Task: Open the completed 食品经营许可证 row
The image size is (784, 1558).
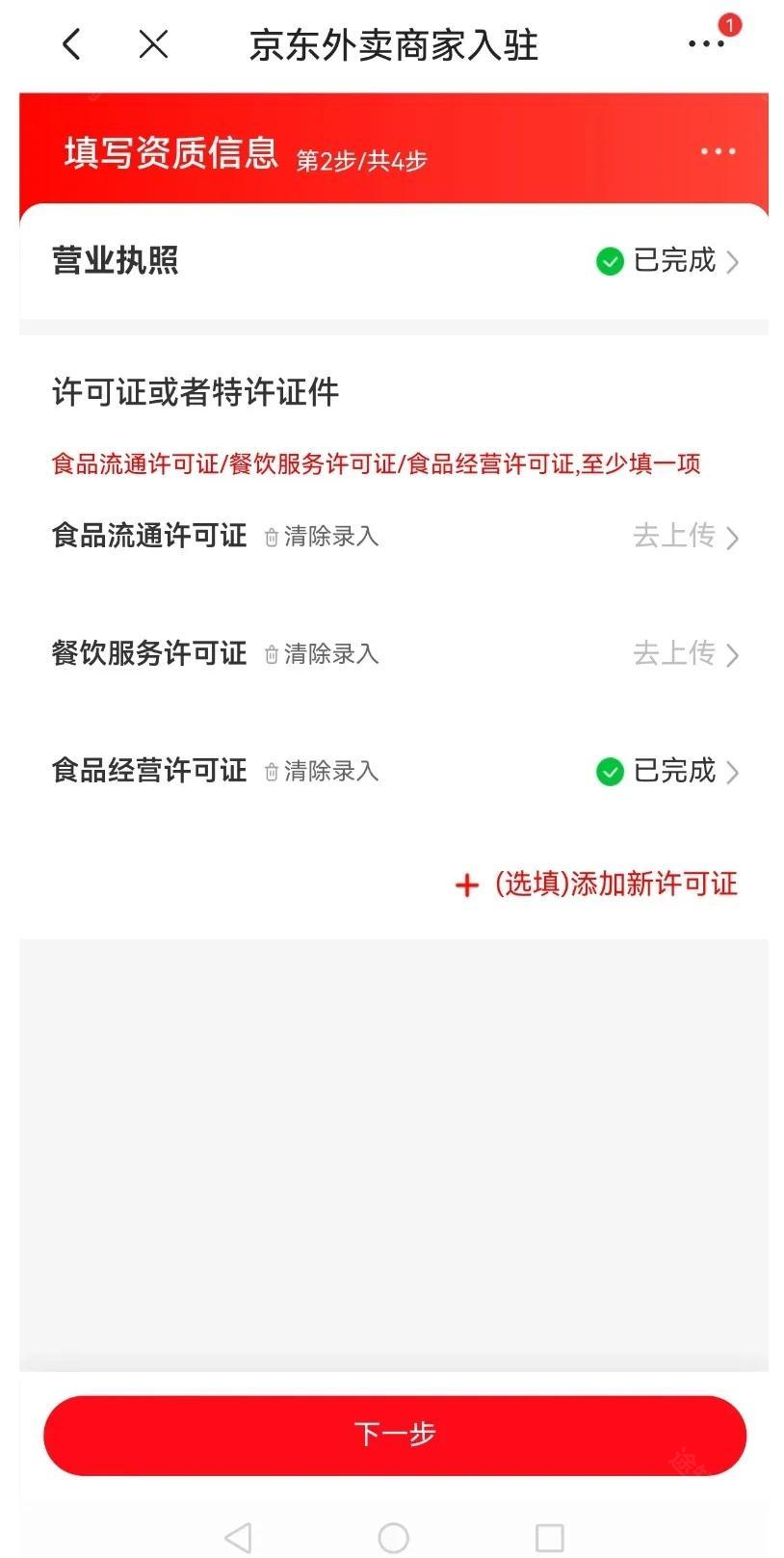Action: point(666,772)
